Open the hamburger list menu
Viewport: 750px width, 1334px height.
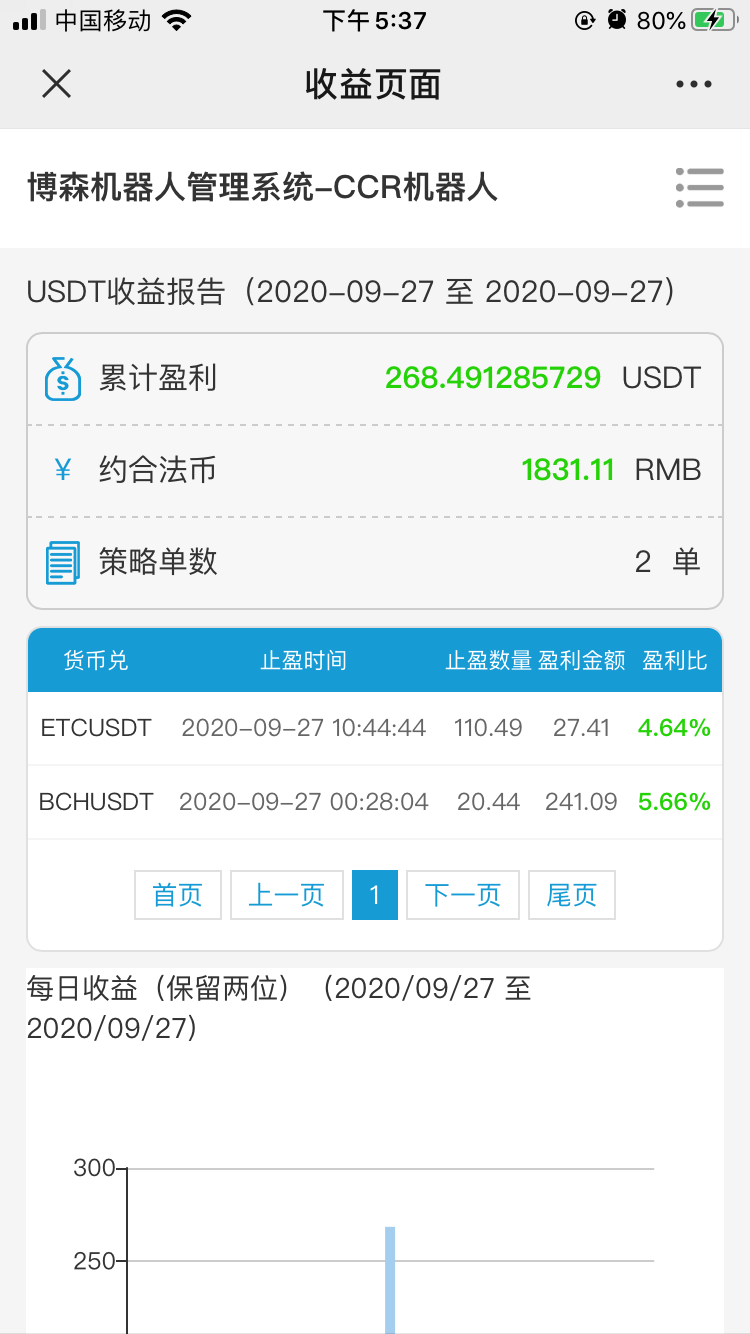699,188
